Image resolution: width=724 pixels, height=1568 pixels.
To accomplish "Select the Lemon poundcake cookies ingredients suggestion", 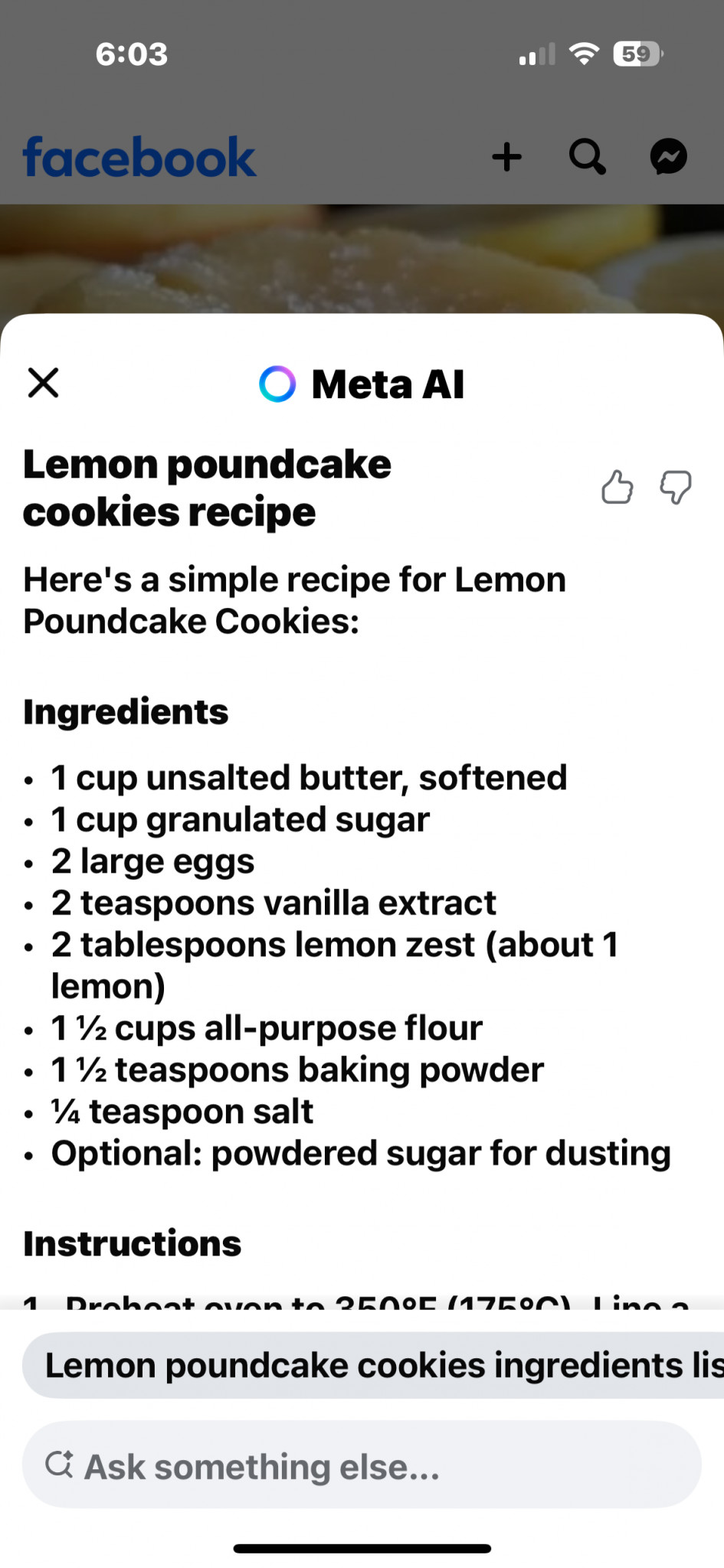I will tap(373, 1365).
